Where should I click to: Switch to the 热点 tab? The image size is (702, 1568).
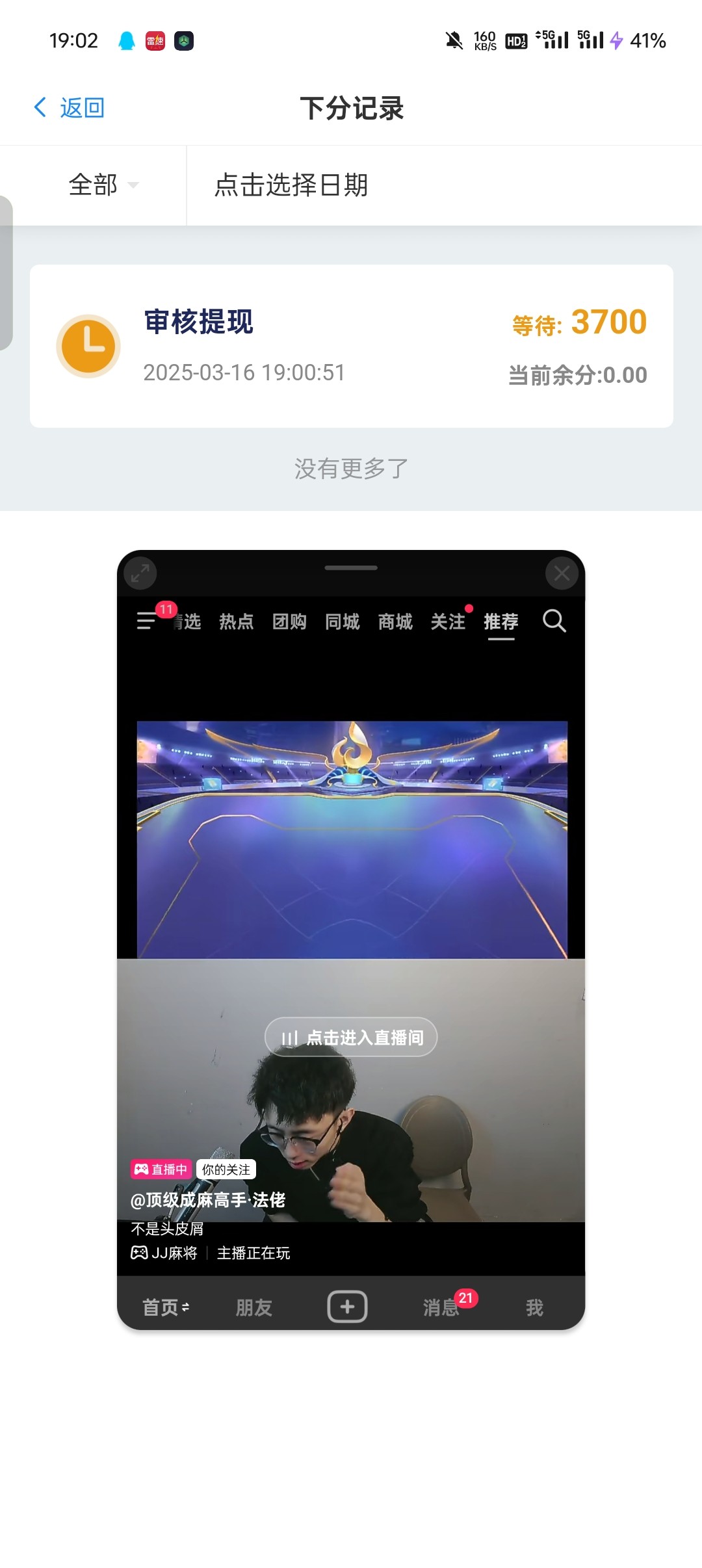point(236,622)
